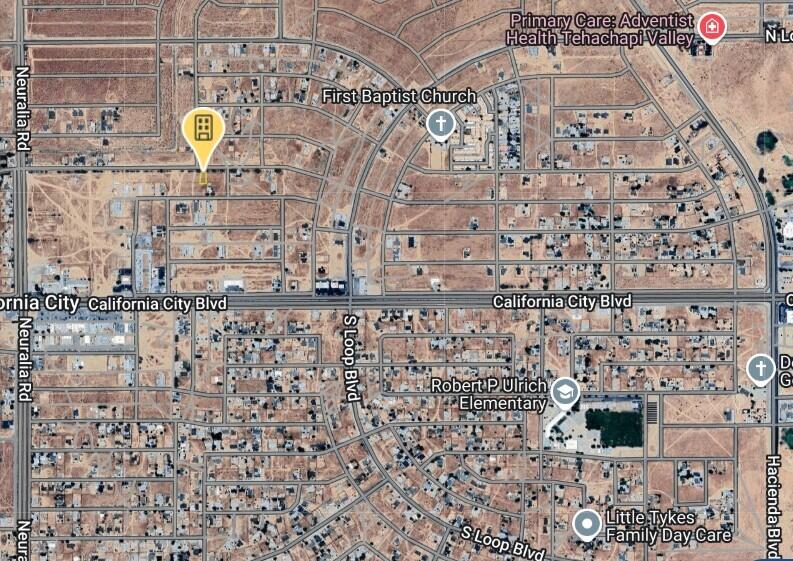The width and height of the screenshot is (793, 561).
Task: Open First Baptist Church marker
Action: point(440,125)
